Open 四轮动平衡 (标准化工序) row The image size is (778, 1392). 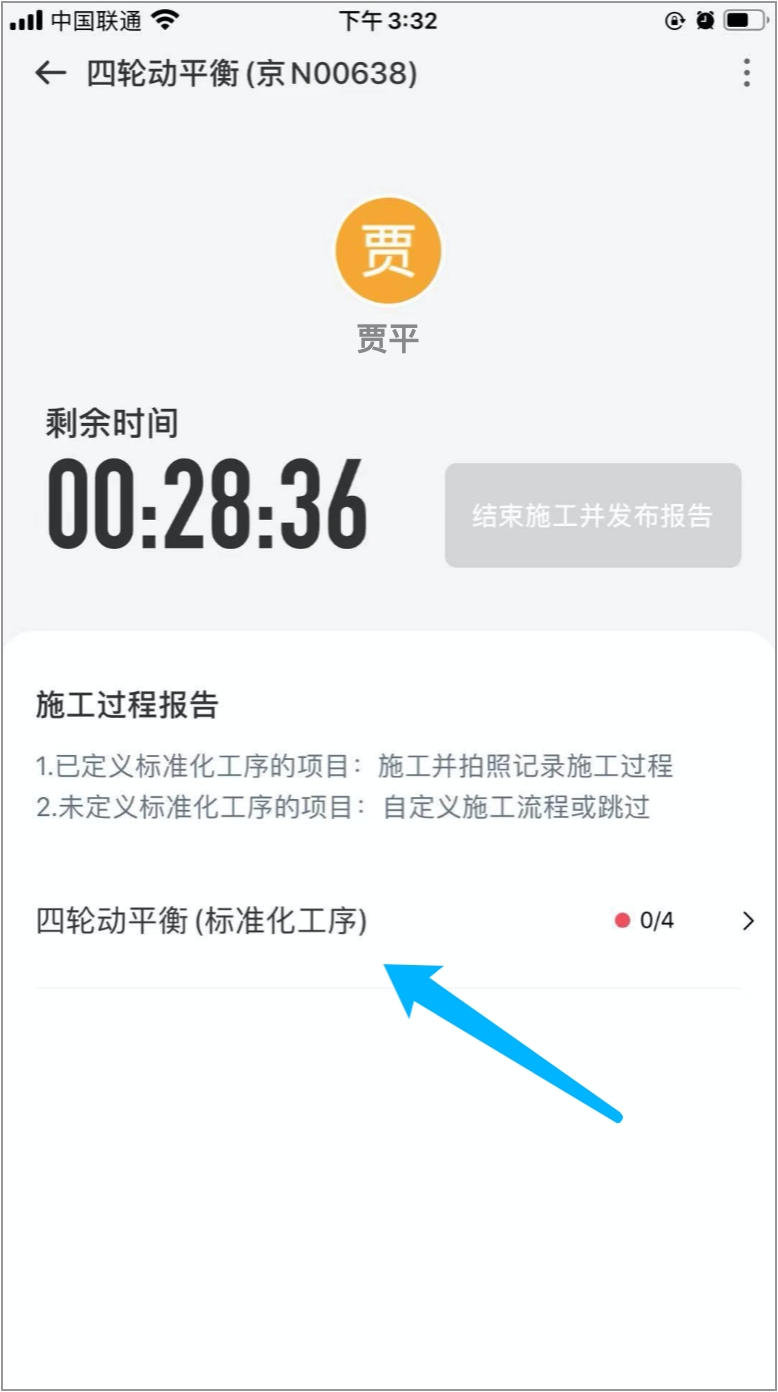pos(388,921)
